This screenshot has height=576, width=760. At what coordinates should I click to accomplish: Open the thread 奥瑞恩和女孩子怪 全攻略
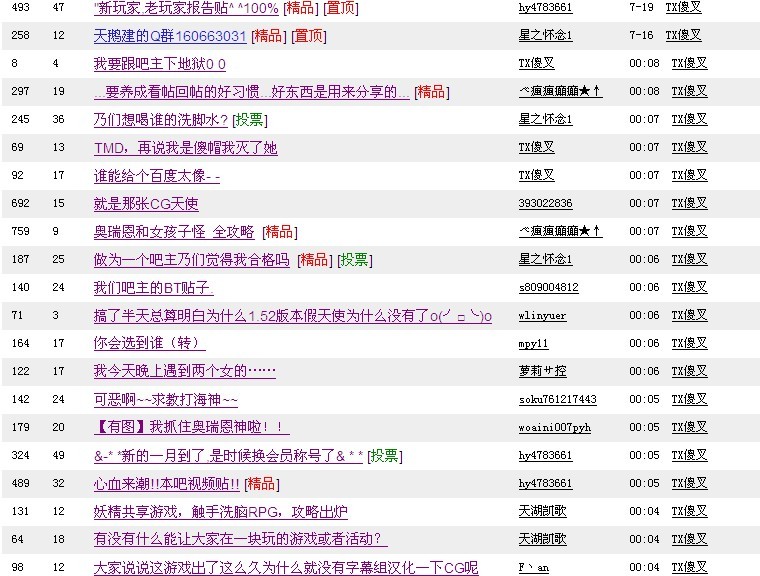pyautogui.click(x=174, y=232)
